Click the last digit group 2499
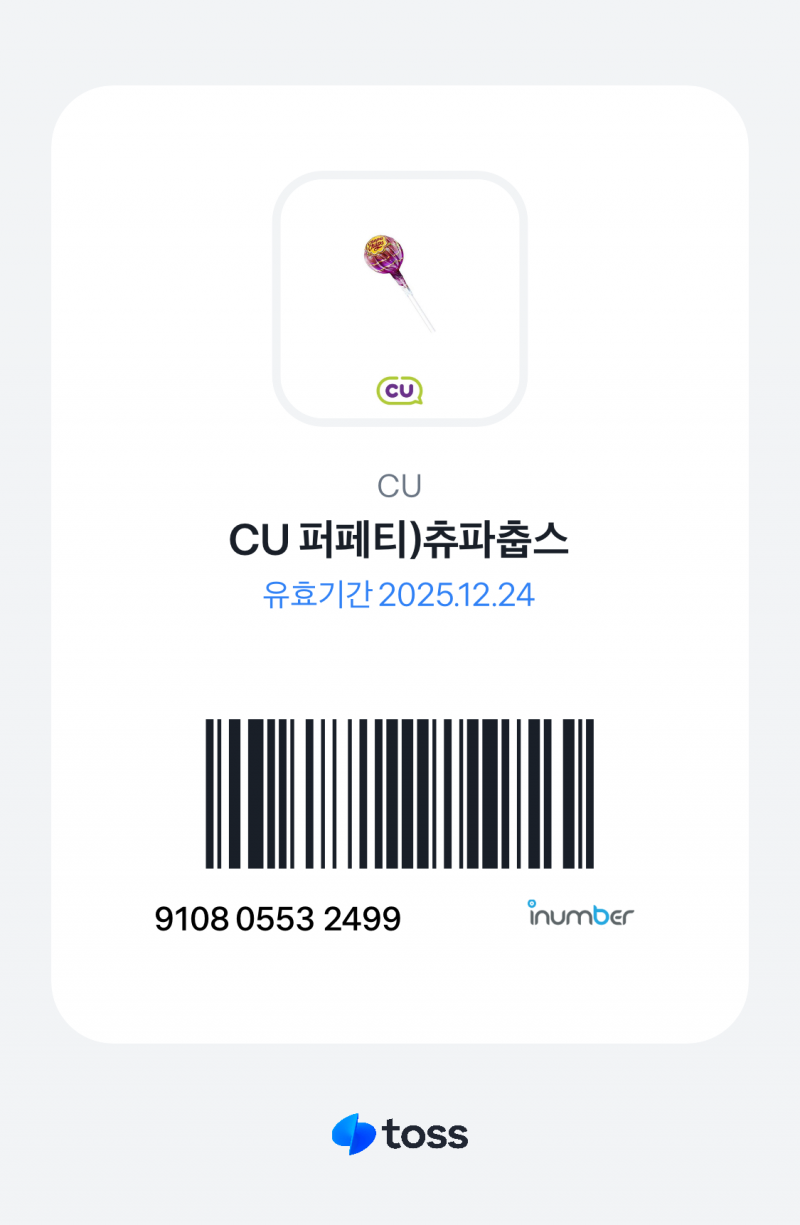 [363, 917]
